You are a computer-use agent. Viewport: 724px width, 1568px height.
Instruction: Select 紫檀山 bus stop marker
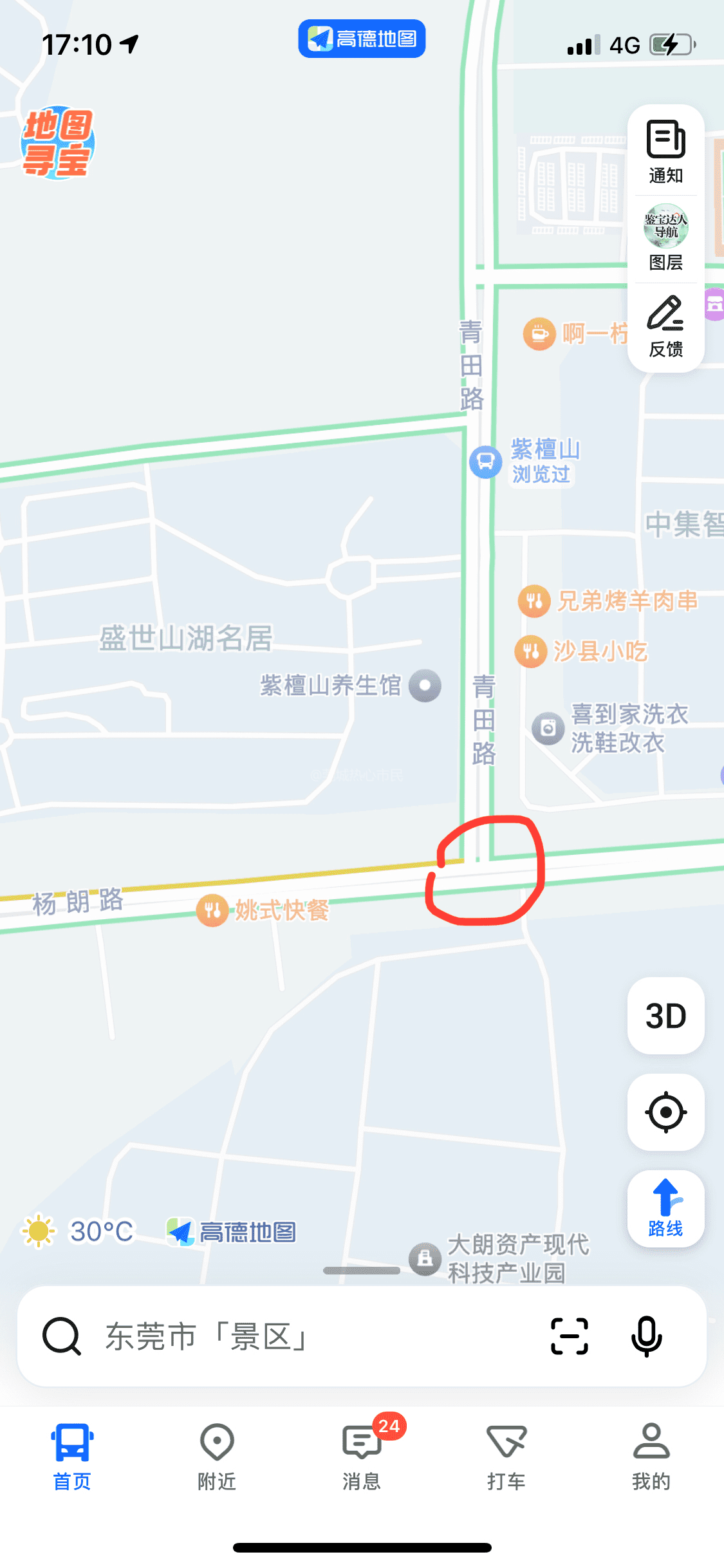pos(486,462)
